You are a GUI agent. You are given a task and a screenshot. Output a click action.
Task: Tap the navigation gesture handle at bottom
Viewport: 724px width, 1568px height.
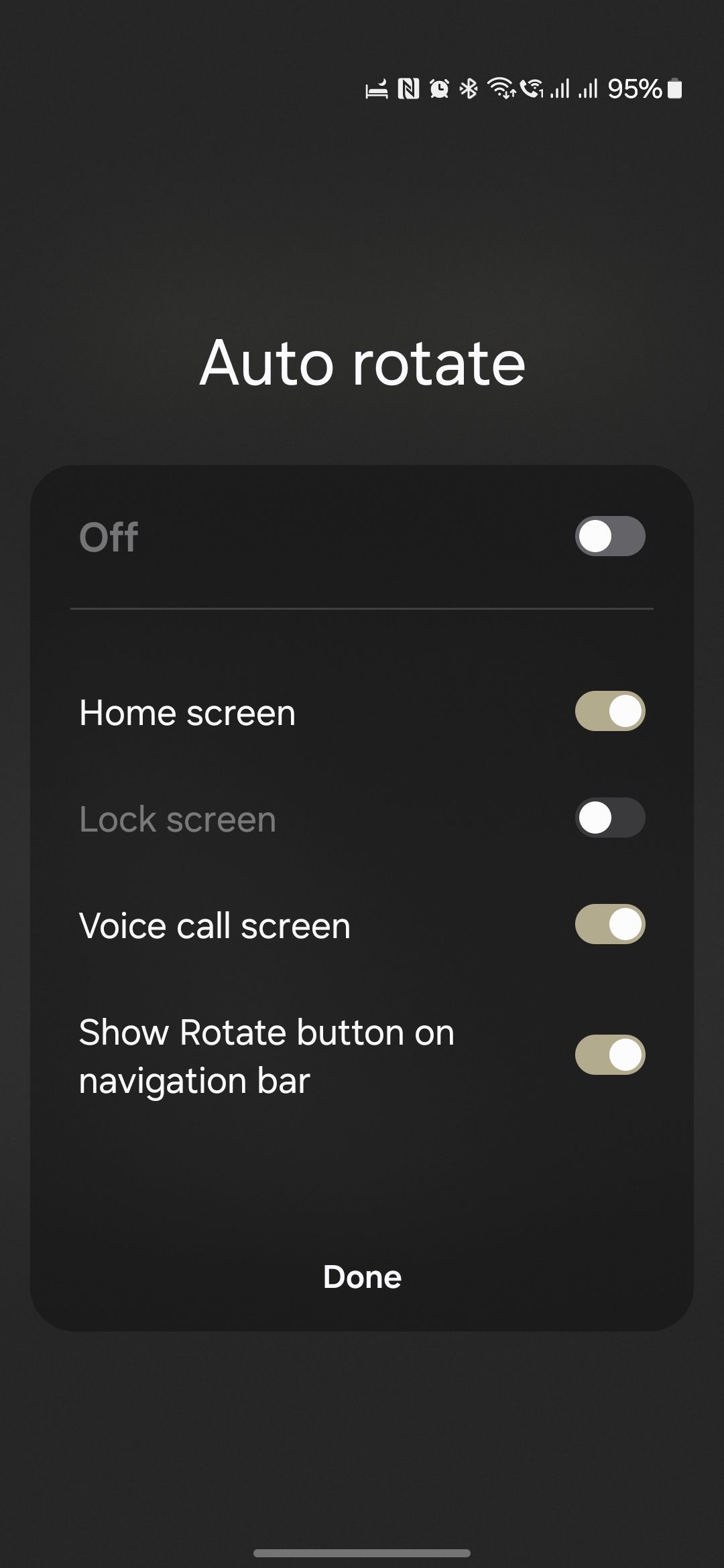coord(362,1552)
